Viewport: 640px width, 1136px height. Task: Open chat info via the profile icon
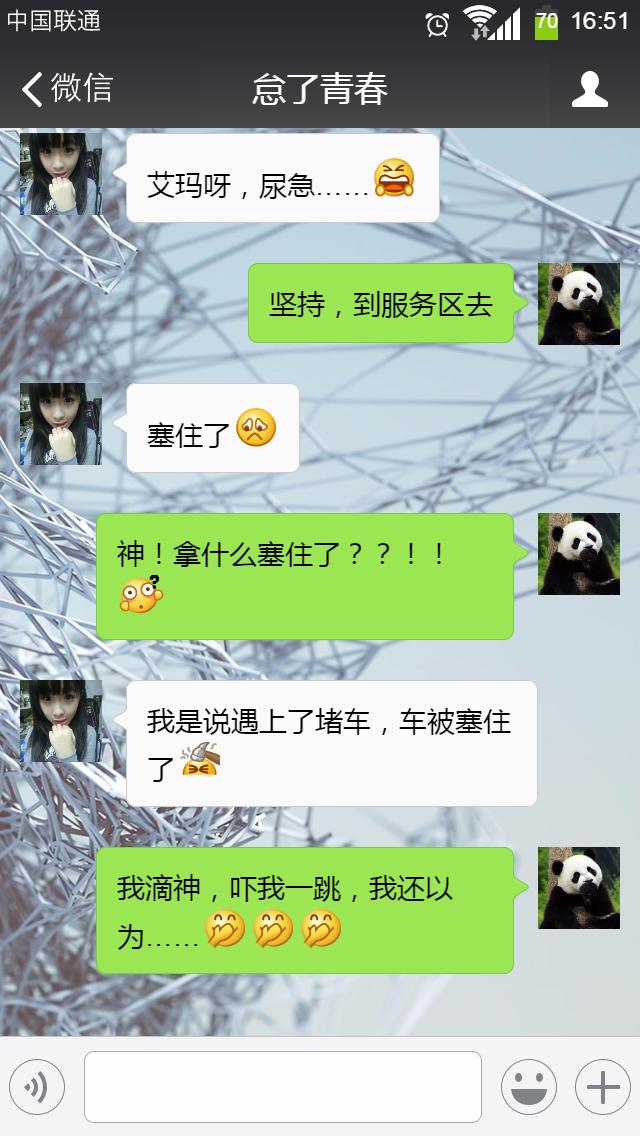click(589, 89)
